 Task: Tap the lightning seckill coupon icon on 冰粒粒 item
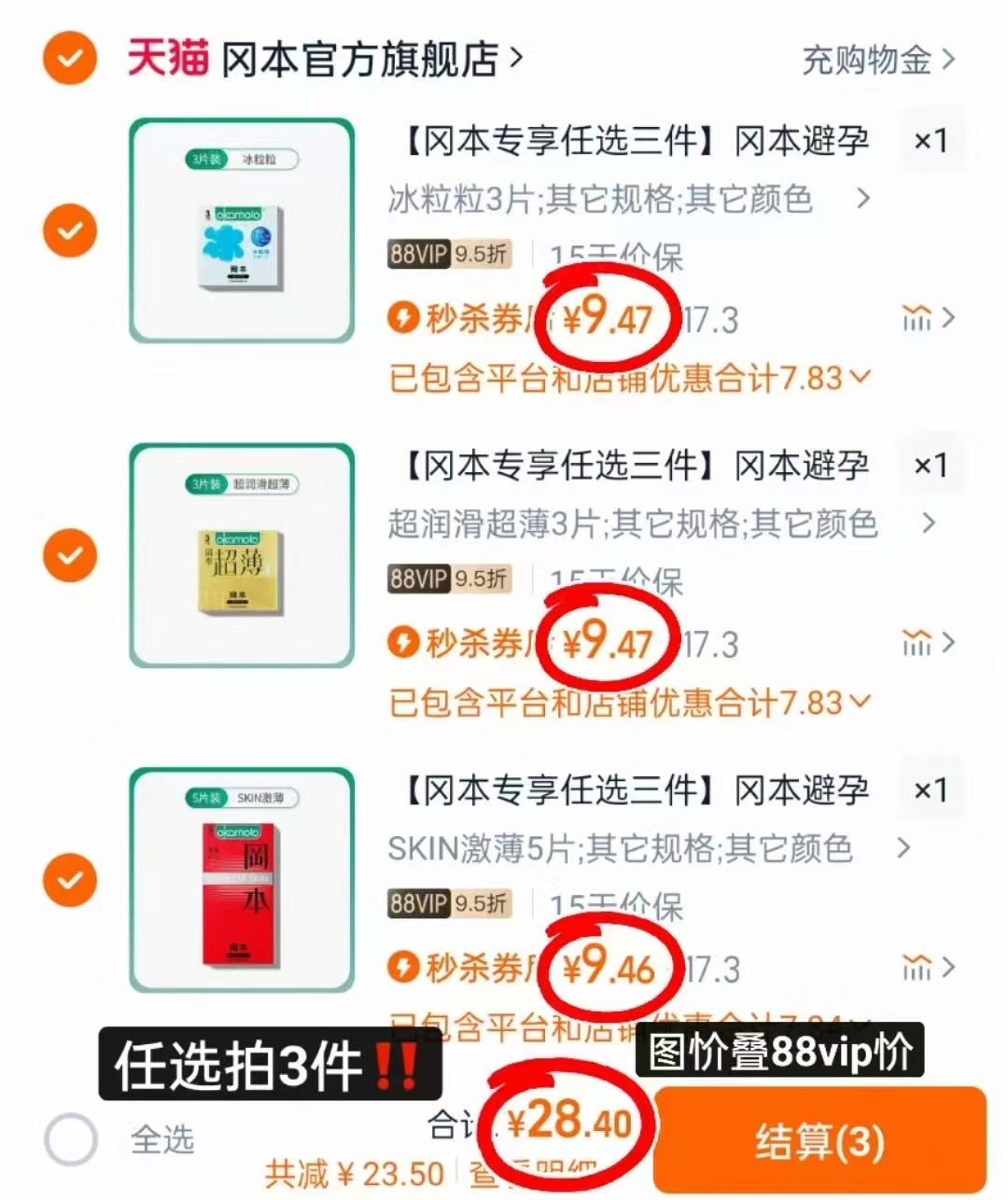tap(405, 317)
